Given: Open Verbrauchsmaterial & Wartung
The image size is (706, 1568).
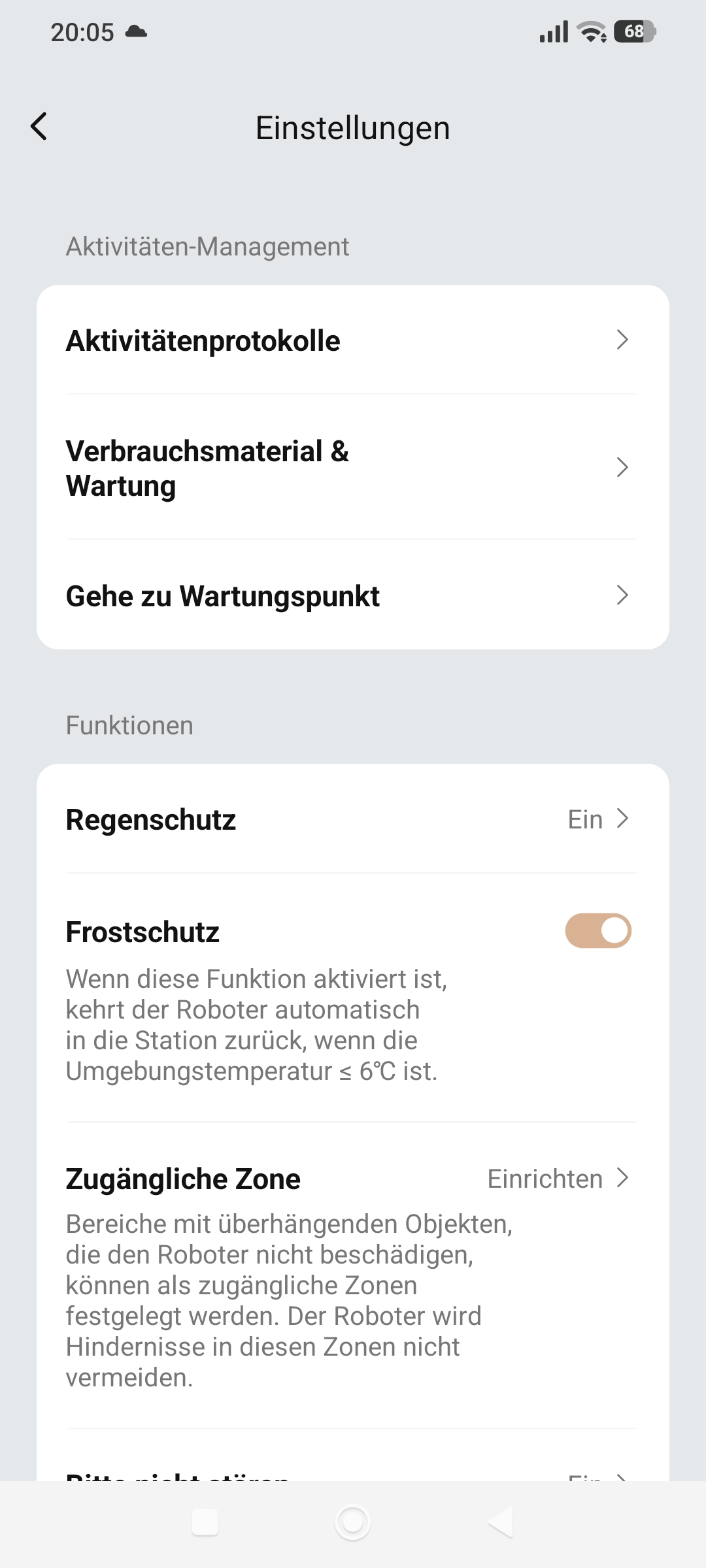Looking at the screenshot, I should 353,467.
